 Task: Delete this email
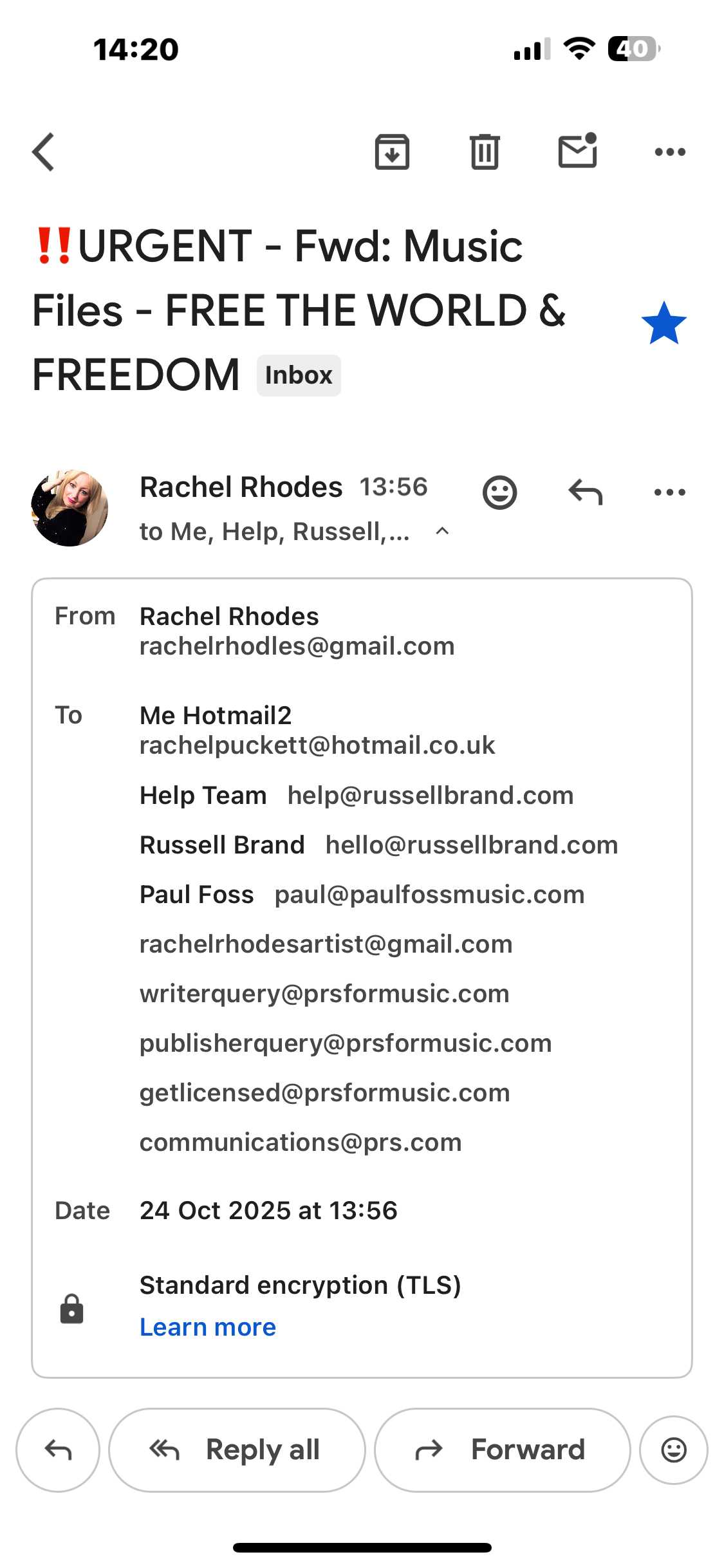pos(485,153)
